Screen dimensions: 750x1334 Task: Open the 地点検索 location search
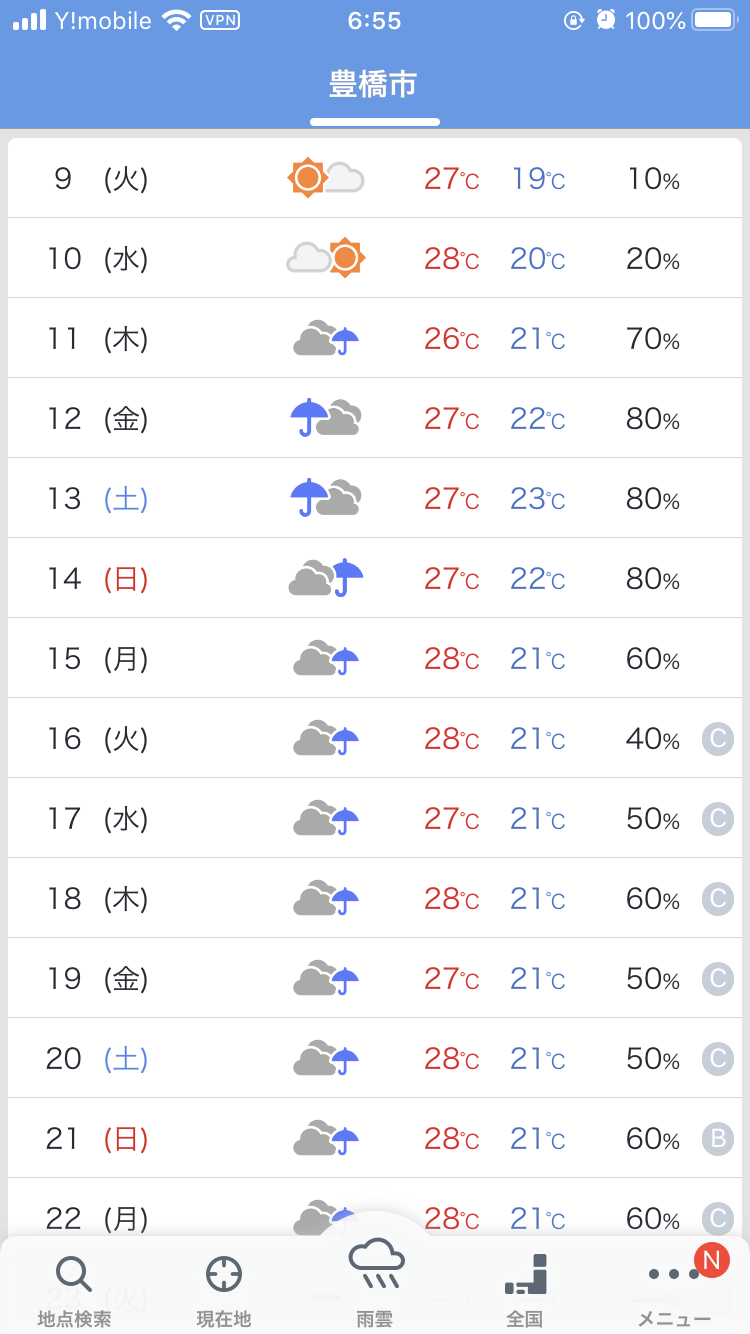(x=75, y=1290)
